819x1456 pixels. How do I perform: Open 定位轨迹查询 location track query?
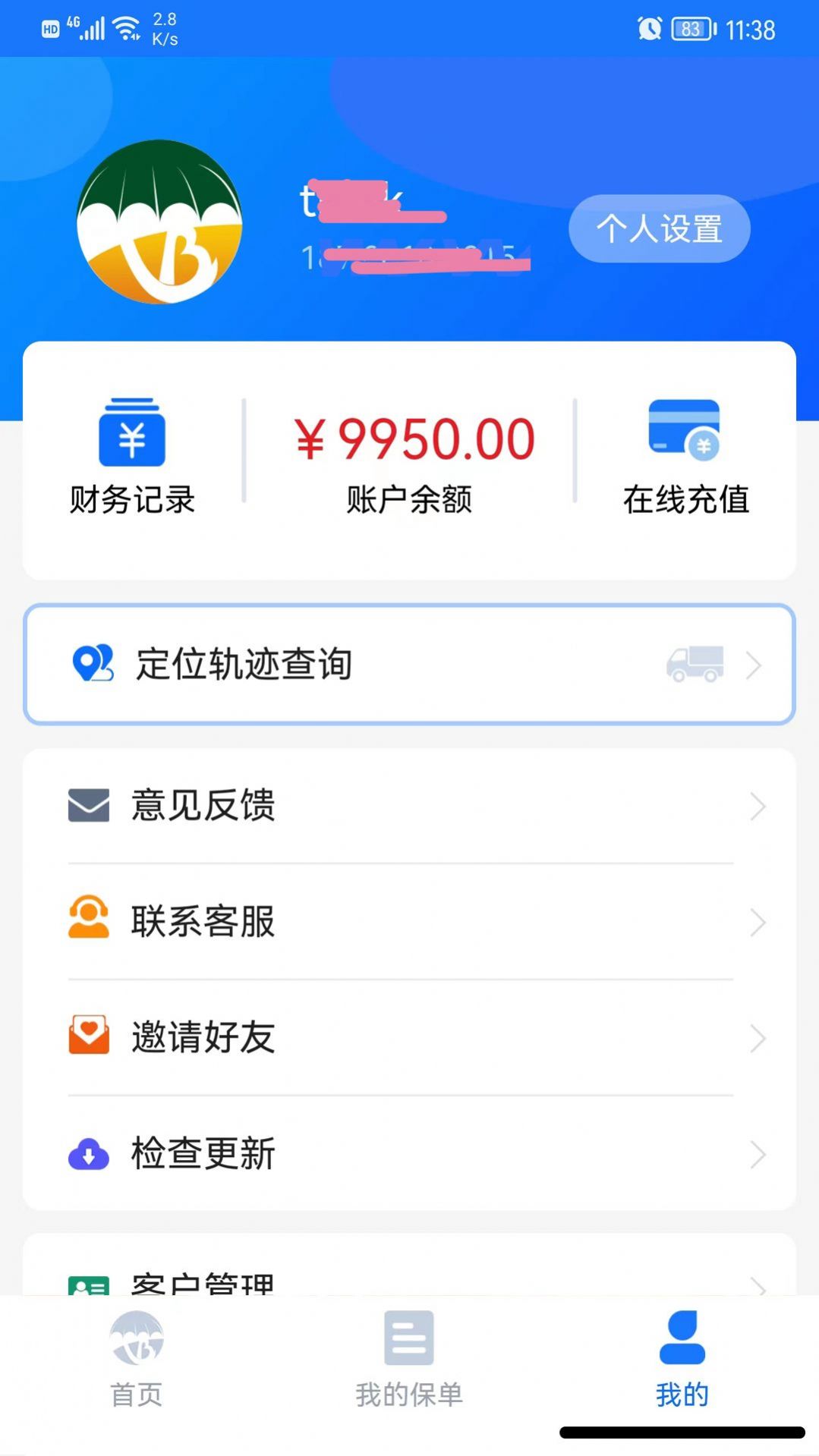(x=409, y=665)
